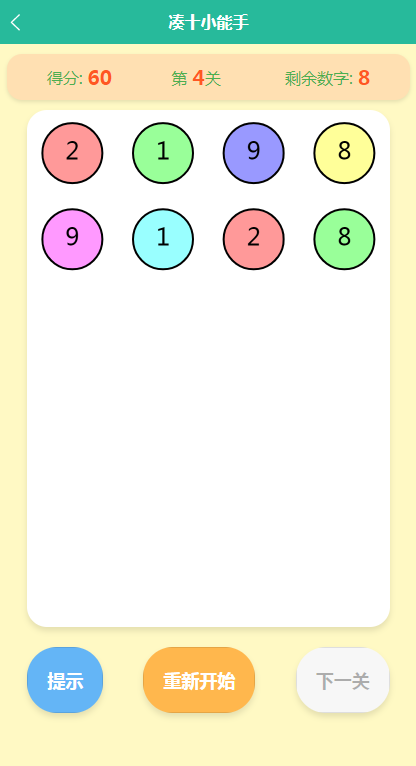Pick the yellow circle numbered 8
The height and width of the screenshot is (766, 416).
pyautogui.click(x=344, y=153)
